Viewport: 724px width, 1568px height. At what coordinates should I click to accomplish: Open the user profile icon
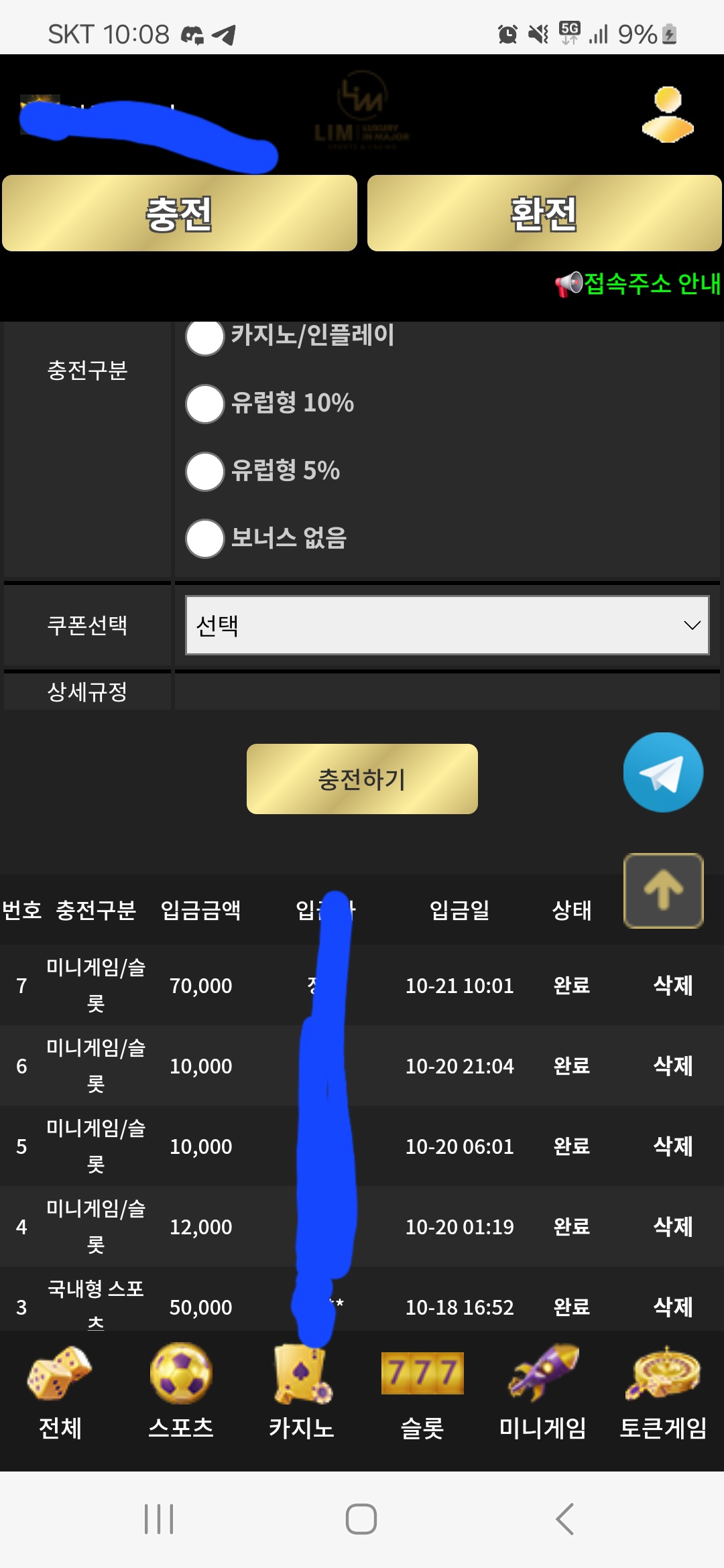tap(667, 115)
